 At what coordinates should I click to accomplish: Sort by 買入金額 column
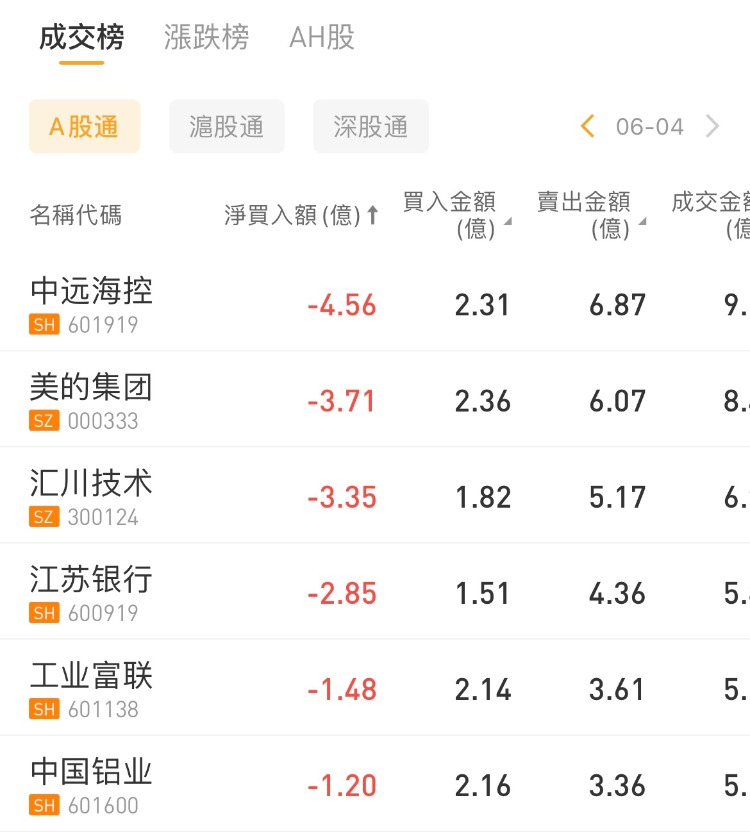(x=456, y=215)
